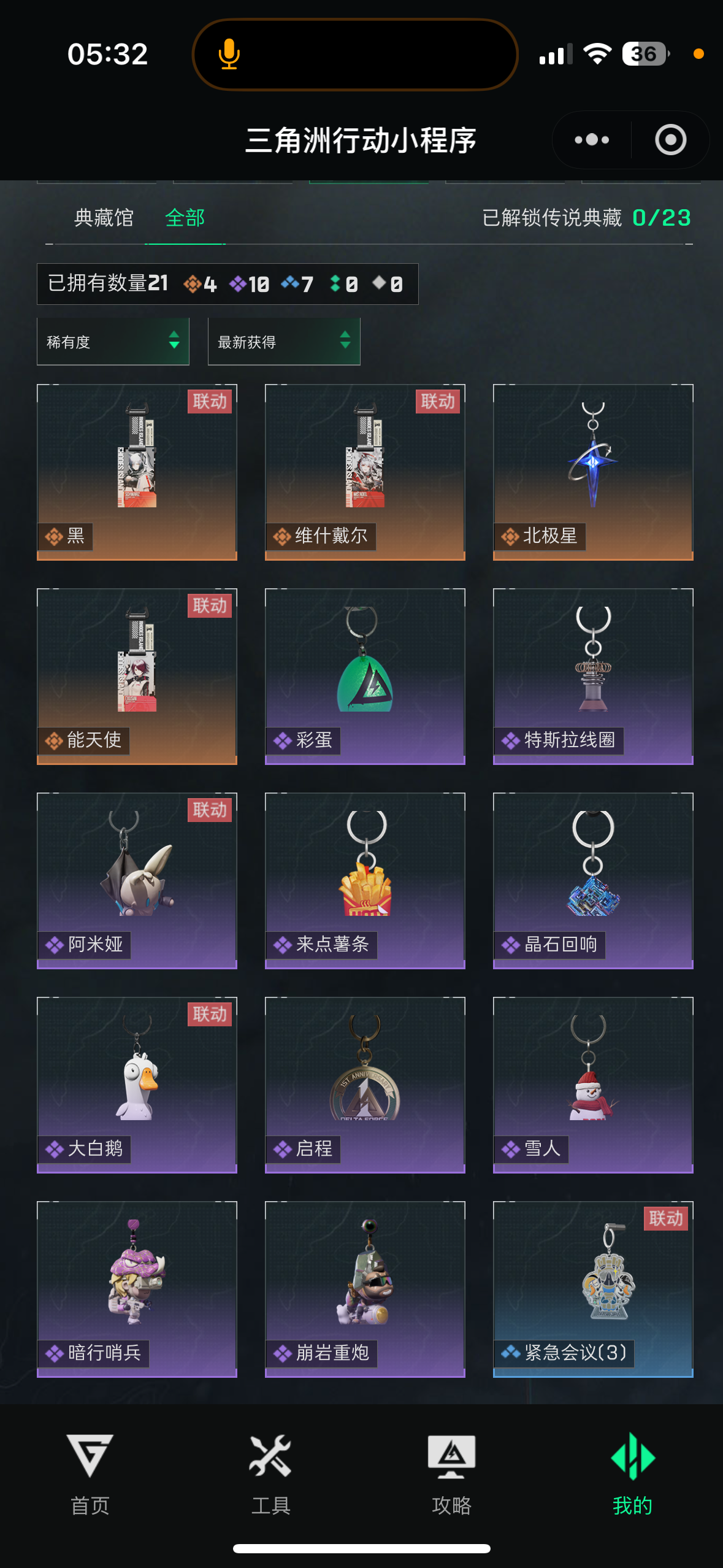Go to the 首页 tab
723x1568 pixels.
point(90,1474)
